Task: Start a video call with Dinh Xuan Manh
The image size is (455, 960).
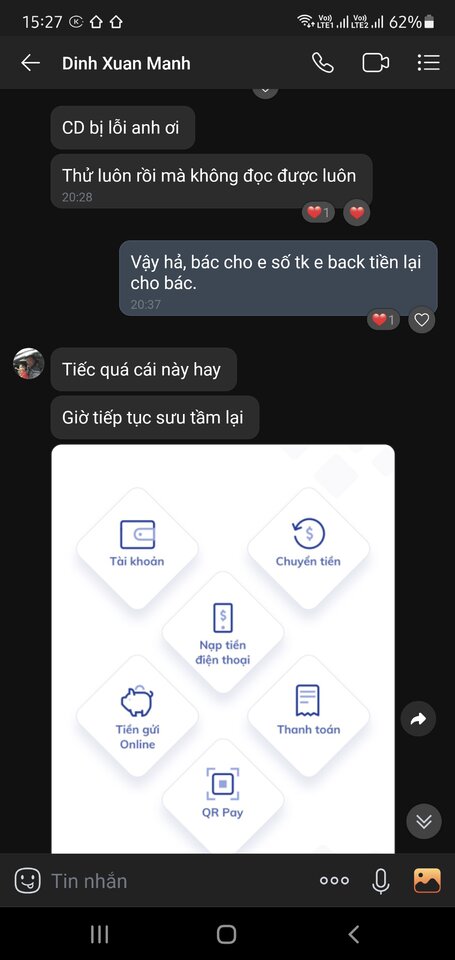Action: pos(375,63)
